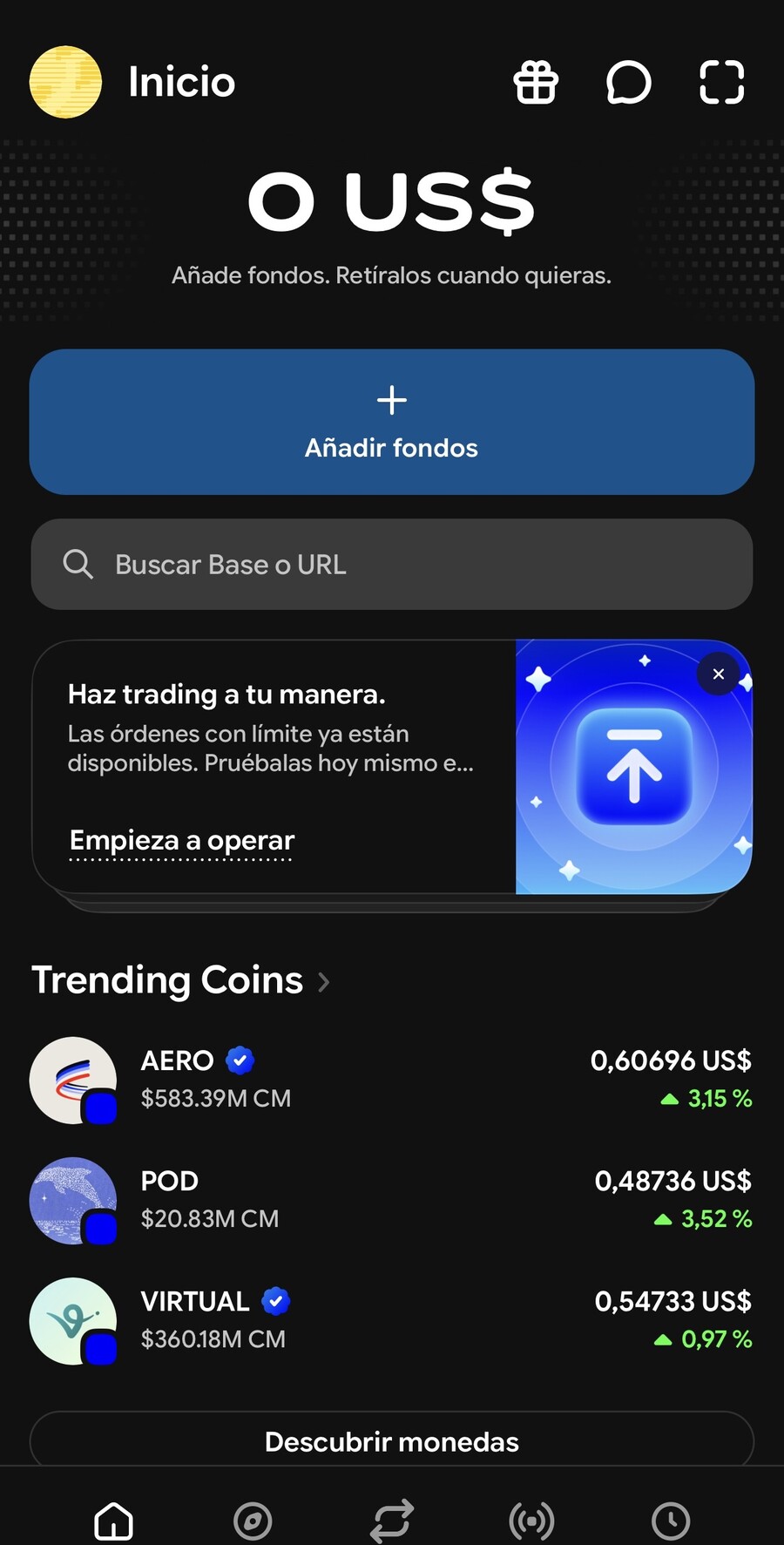
Task: Expand the Trending Coins section
Action: click(x=181, y=980)
